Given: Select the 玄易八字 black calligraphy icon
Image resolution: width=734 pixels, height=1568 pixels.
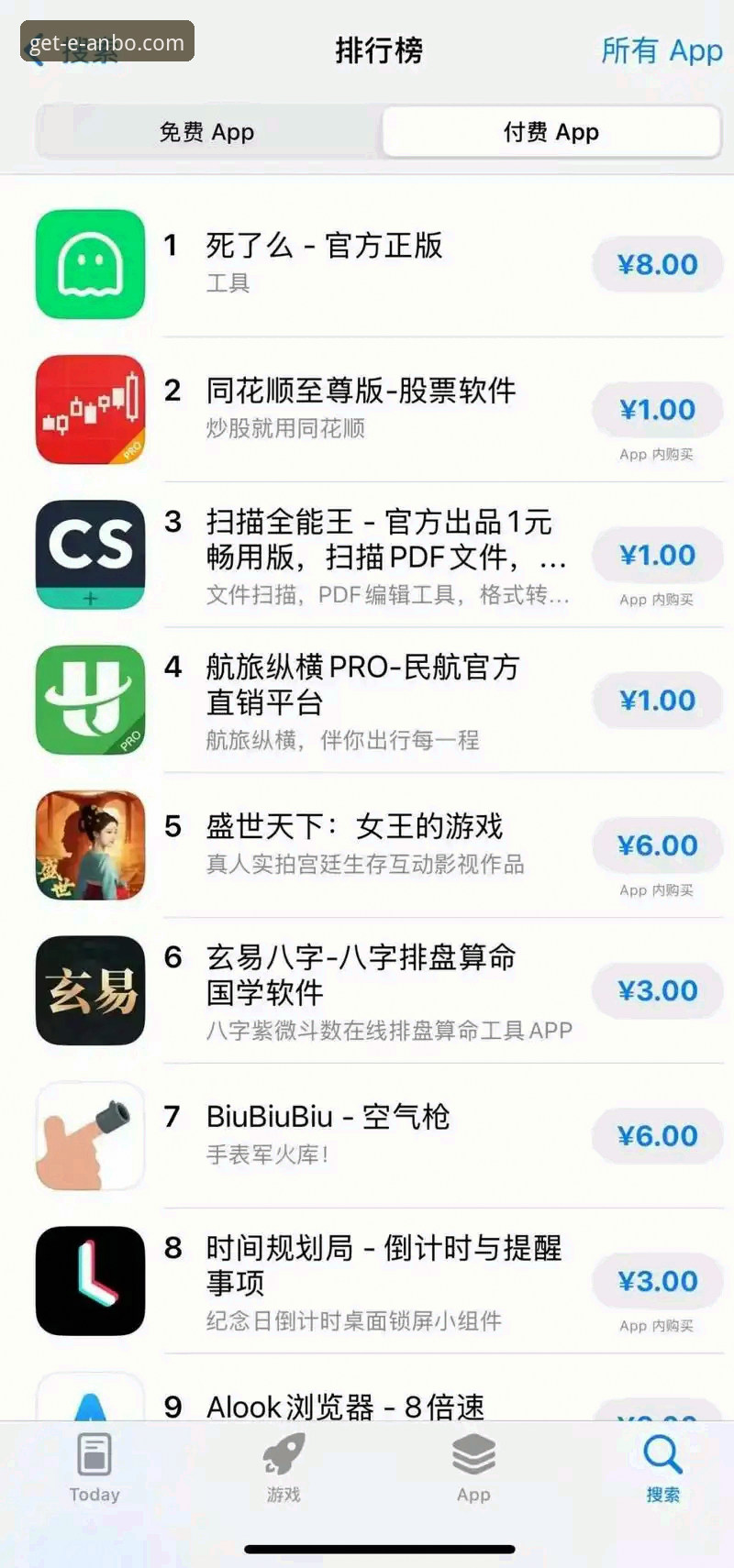Looking at the screenshot, I should tap(89, 990).
